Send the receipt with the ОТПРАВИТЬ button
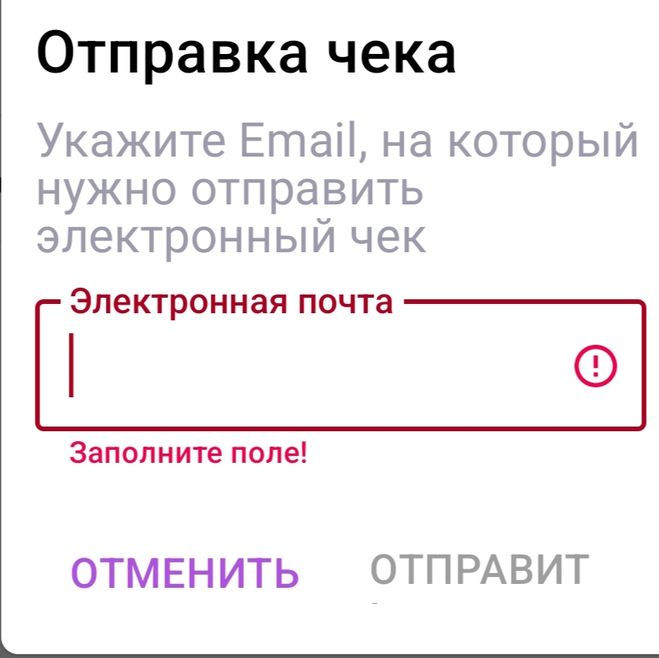 click(x=478, y=571)
